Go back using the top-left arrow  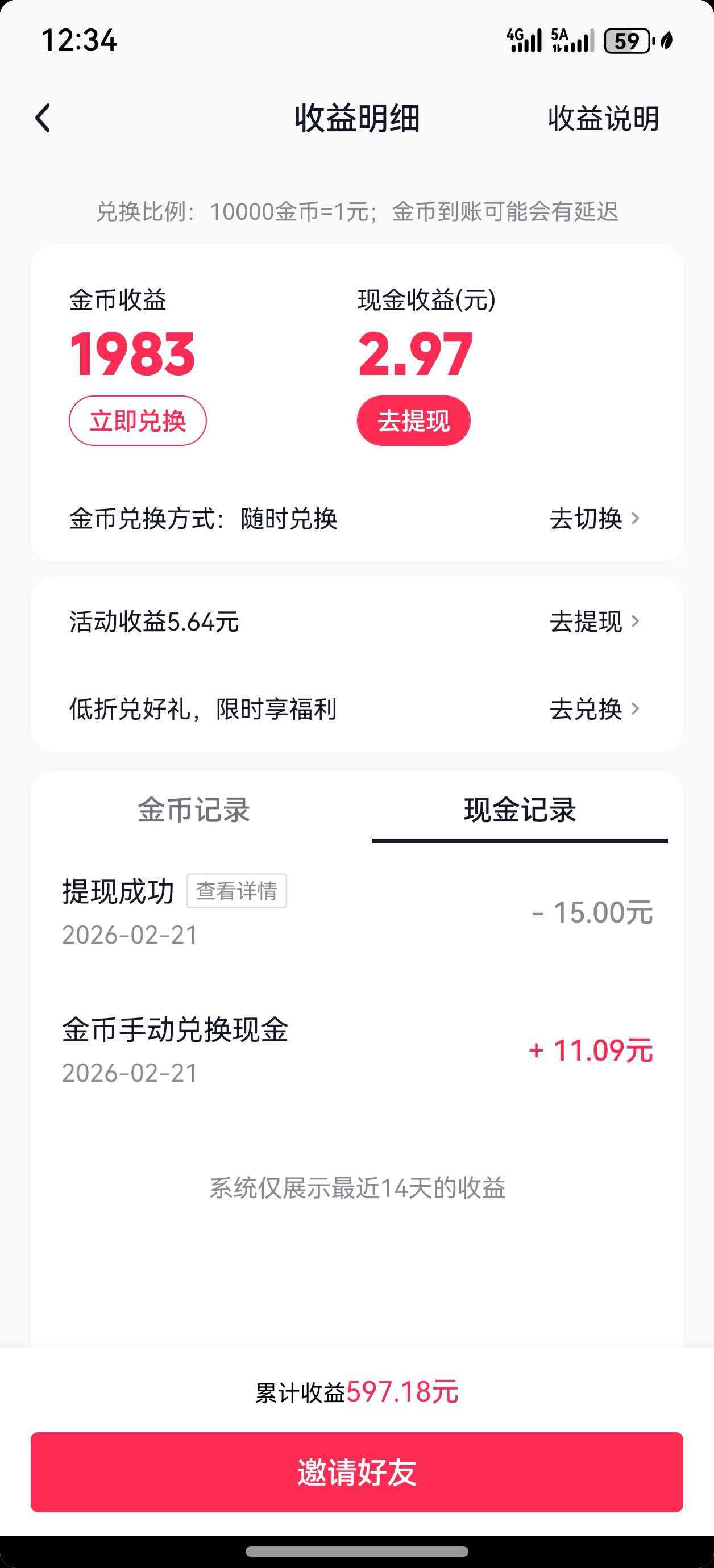tap(43, 118)
